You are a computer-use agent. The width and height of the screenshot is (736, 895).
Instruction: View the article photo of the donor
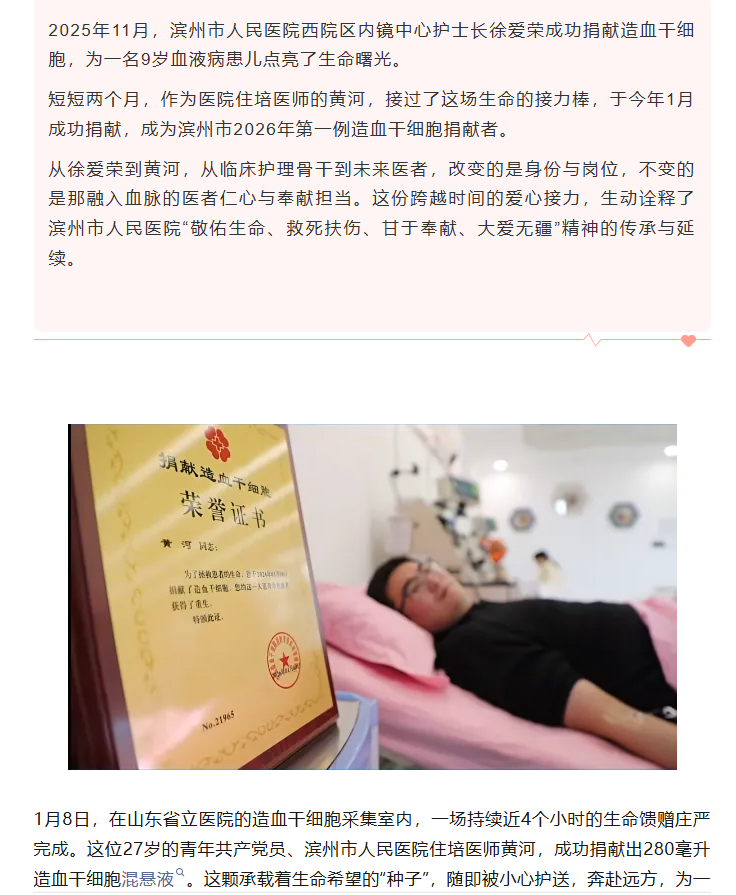pos(372,596)
